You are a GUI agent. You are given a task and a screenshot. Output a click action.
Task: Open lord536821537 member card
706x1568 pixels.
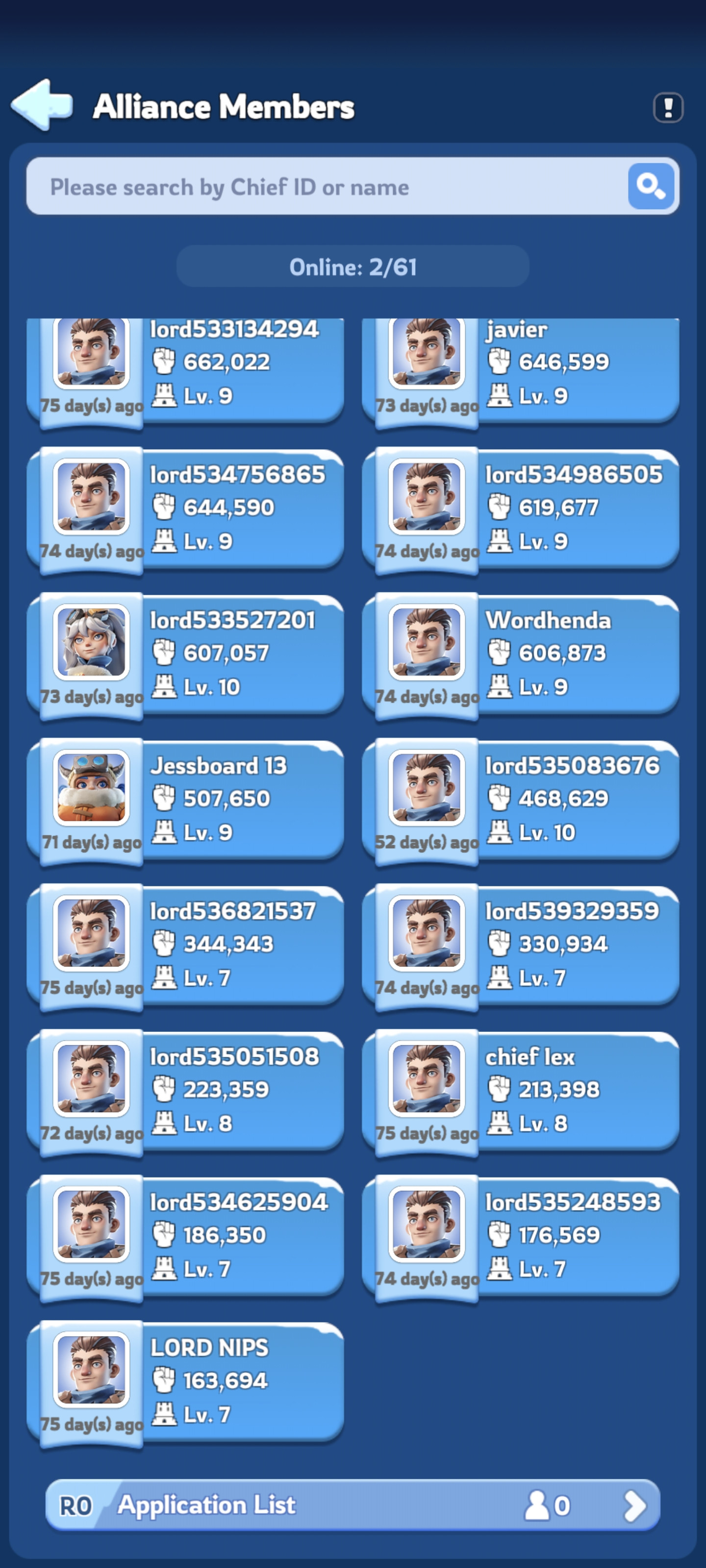pos(185,948)
